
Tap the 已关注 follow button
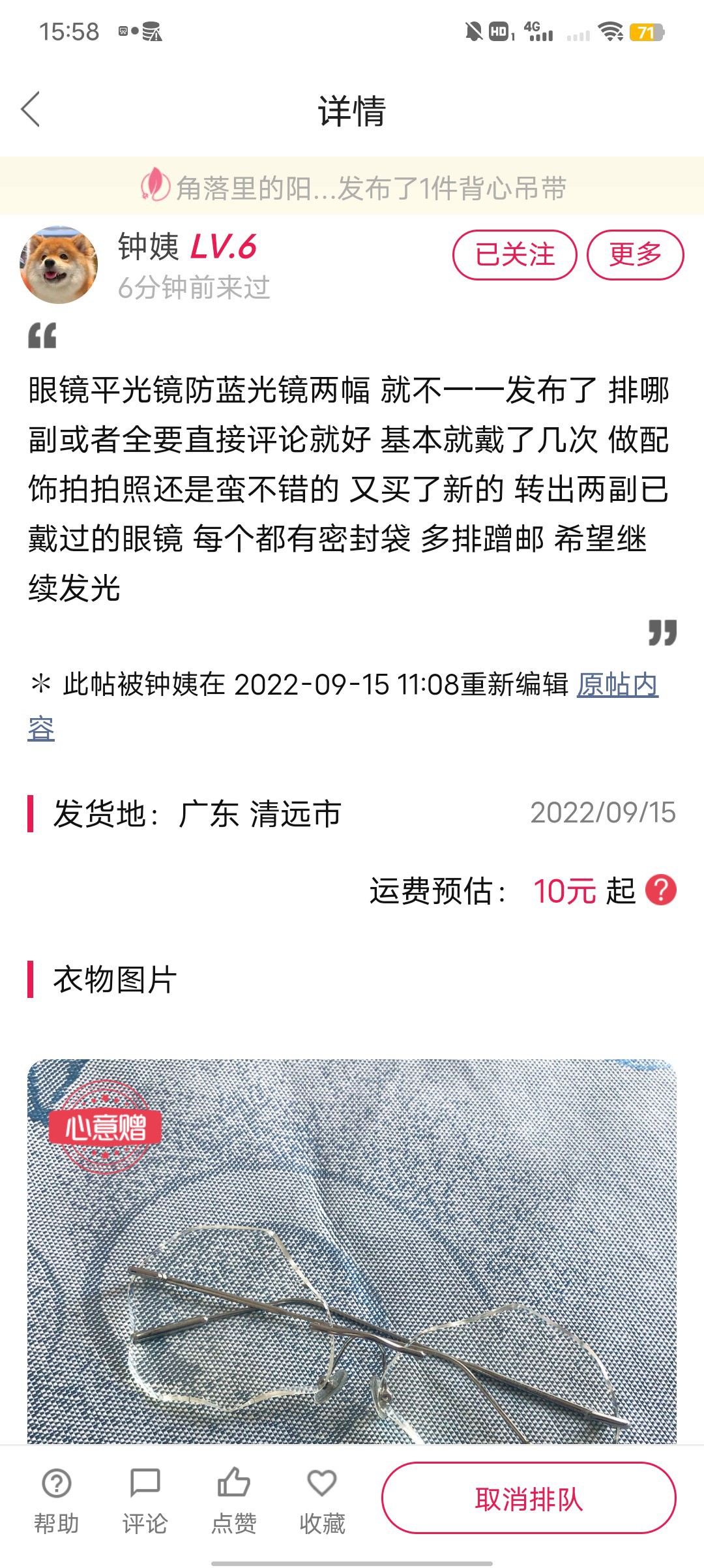point(514,254)
